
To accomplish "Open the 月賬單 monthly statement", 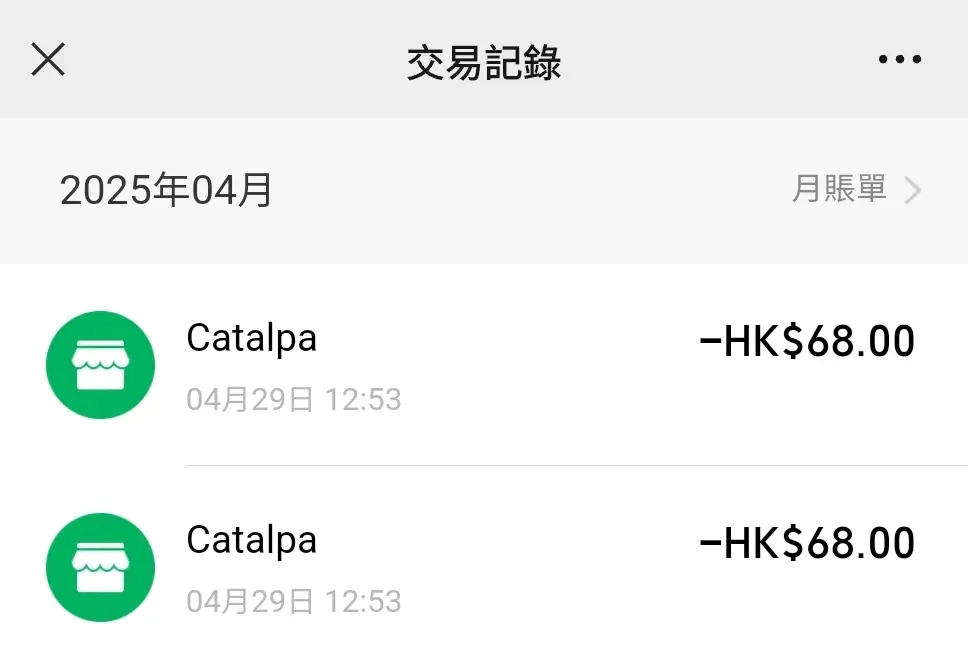I will point(855,189).
